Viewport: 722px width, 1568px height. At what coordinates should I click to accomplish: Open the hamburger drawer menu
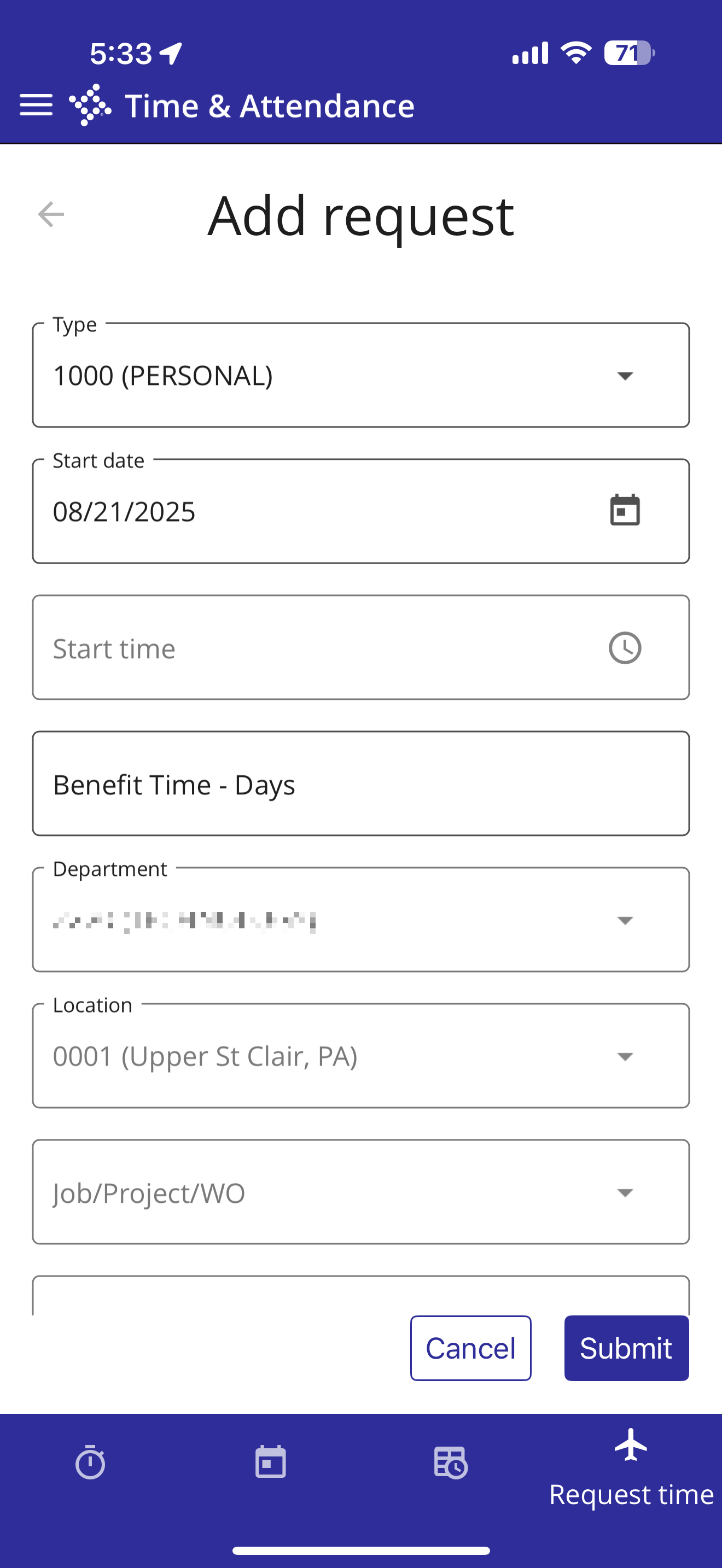(x=36, y=106)
